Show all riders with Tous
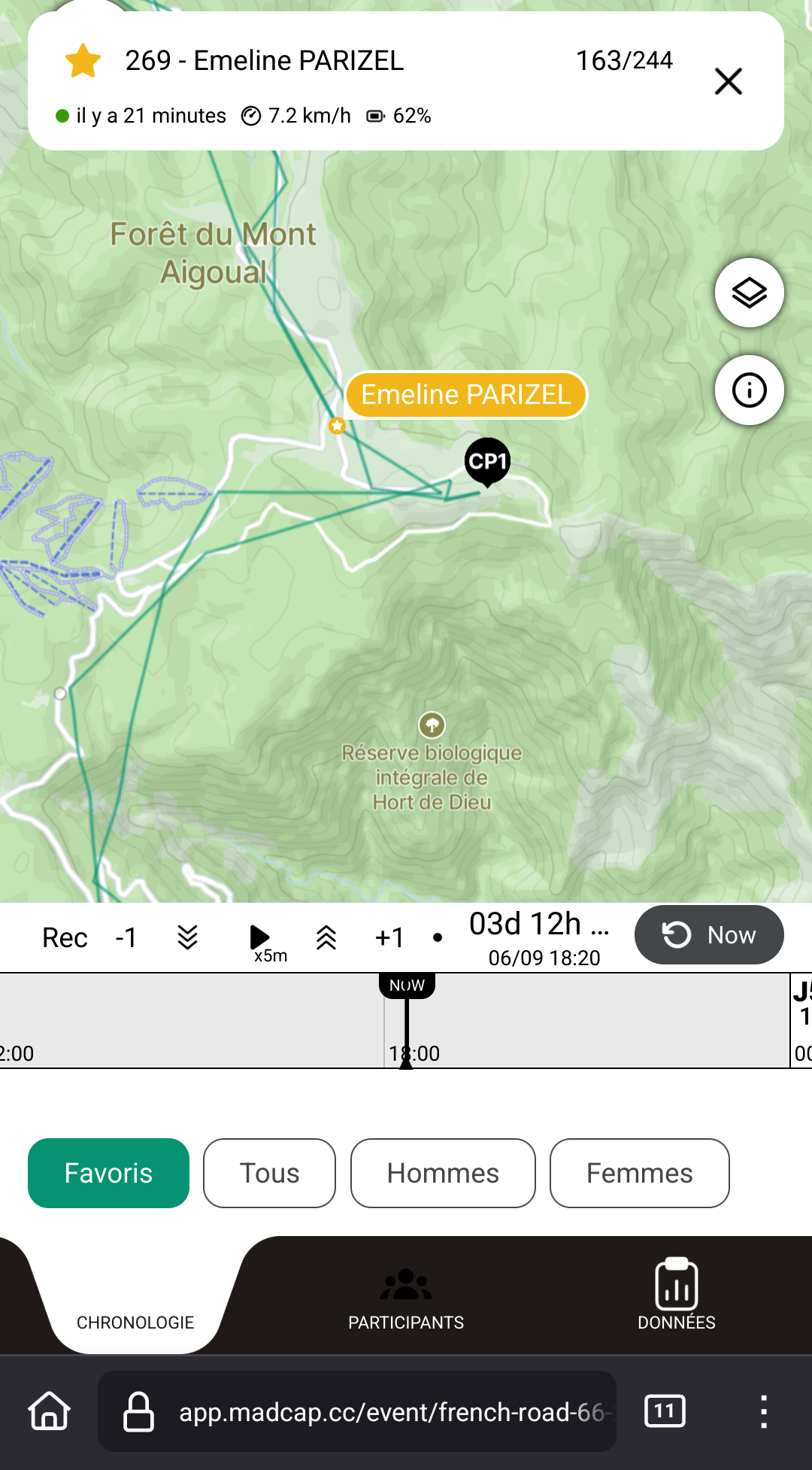Screen dimensions: 812x1470 click(x=269, y=1173)
